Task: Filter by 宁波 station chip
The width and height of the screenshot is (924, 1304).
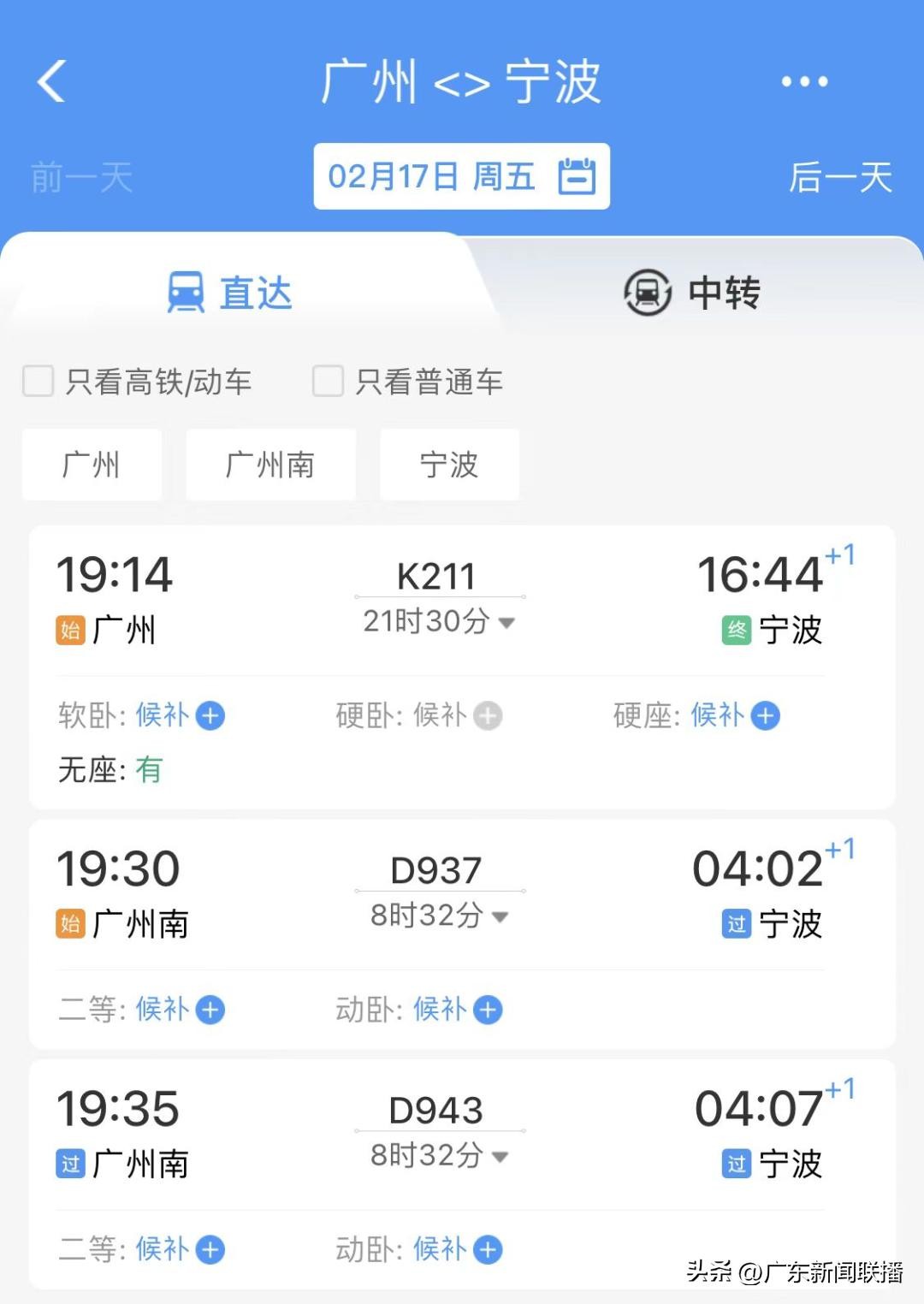Action: (x=449, y=465)
